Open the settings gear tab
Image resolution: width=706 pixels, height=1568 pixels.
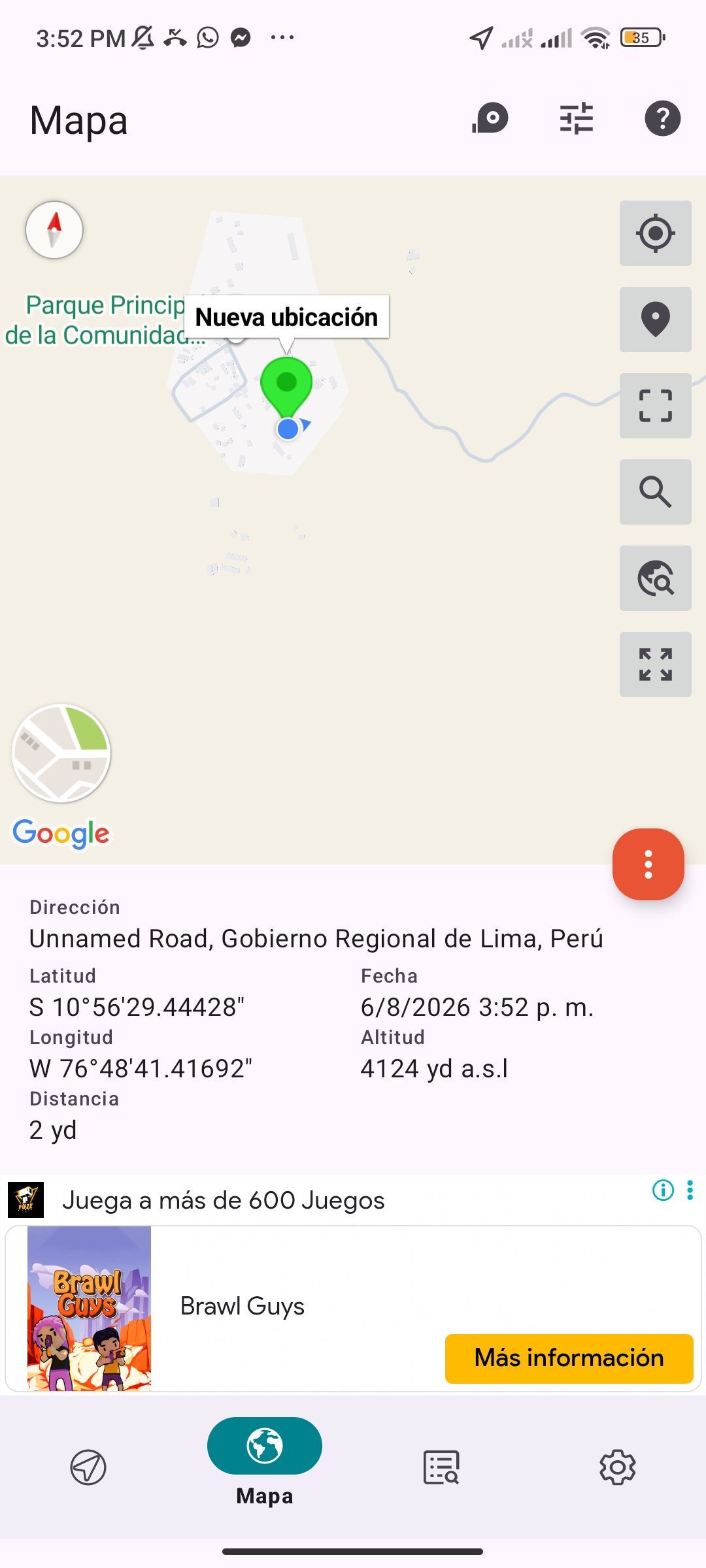coord(618,1467)
